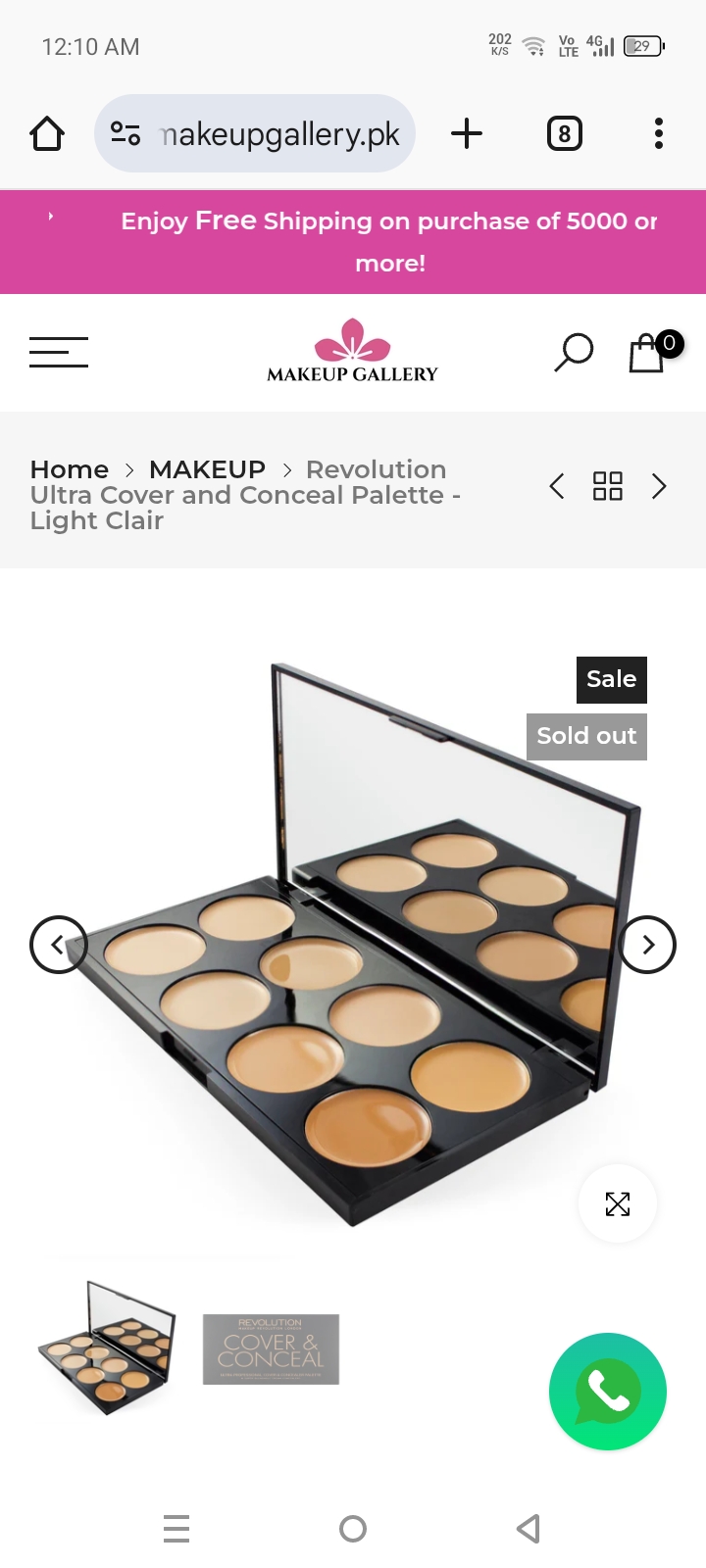Show the previous product image
Screen dimensions: 706x1568
(59, 945)
